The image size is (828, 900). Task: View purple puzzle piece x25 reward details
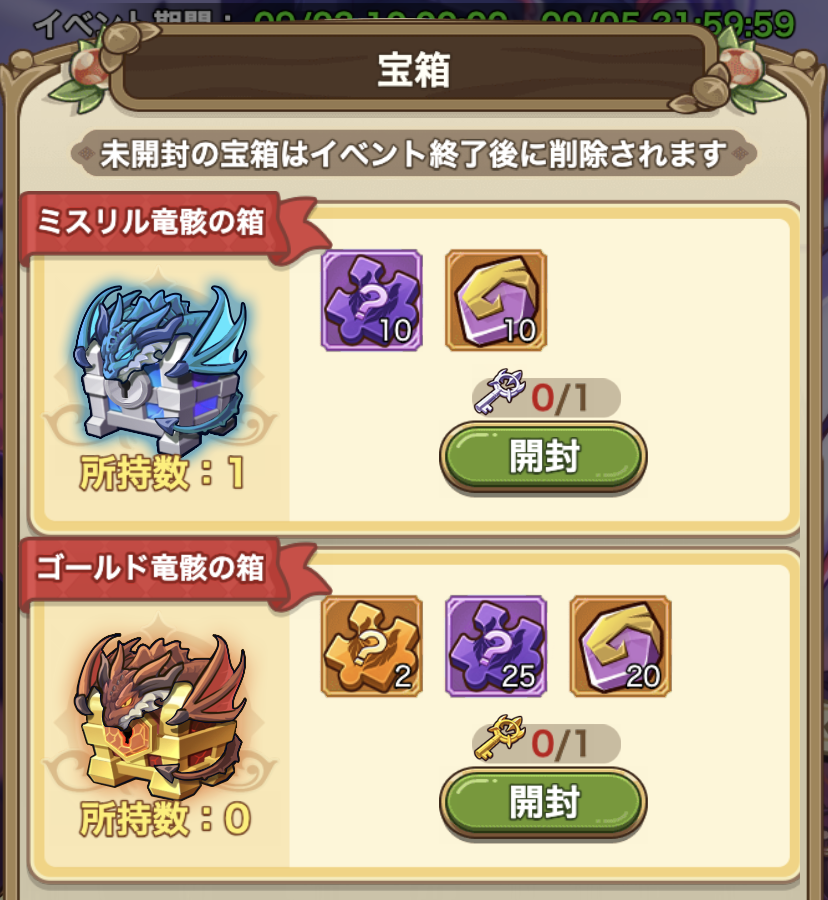pos(495,646)
